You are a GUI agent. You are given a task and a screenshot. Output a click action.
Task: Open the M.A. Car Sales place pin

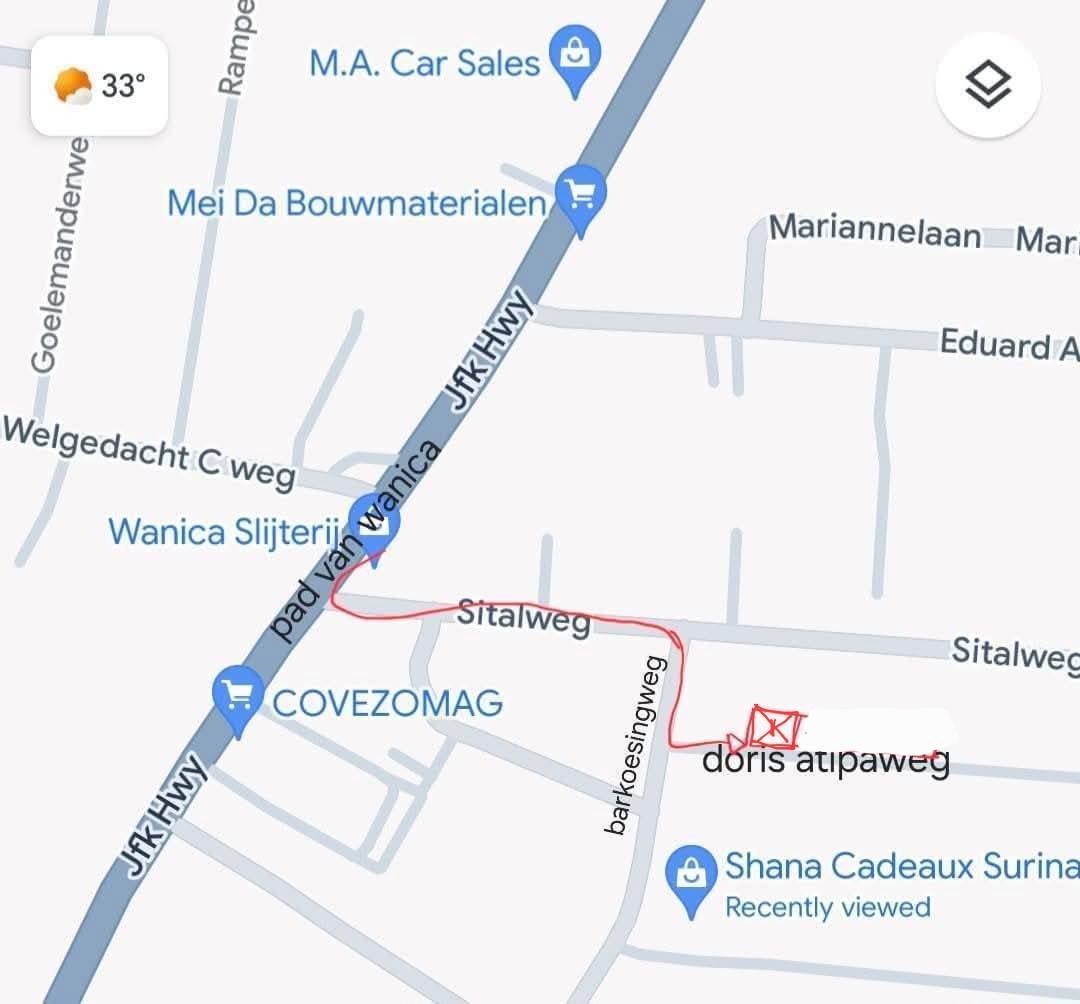coord(576,55)
